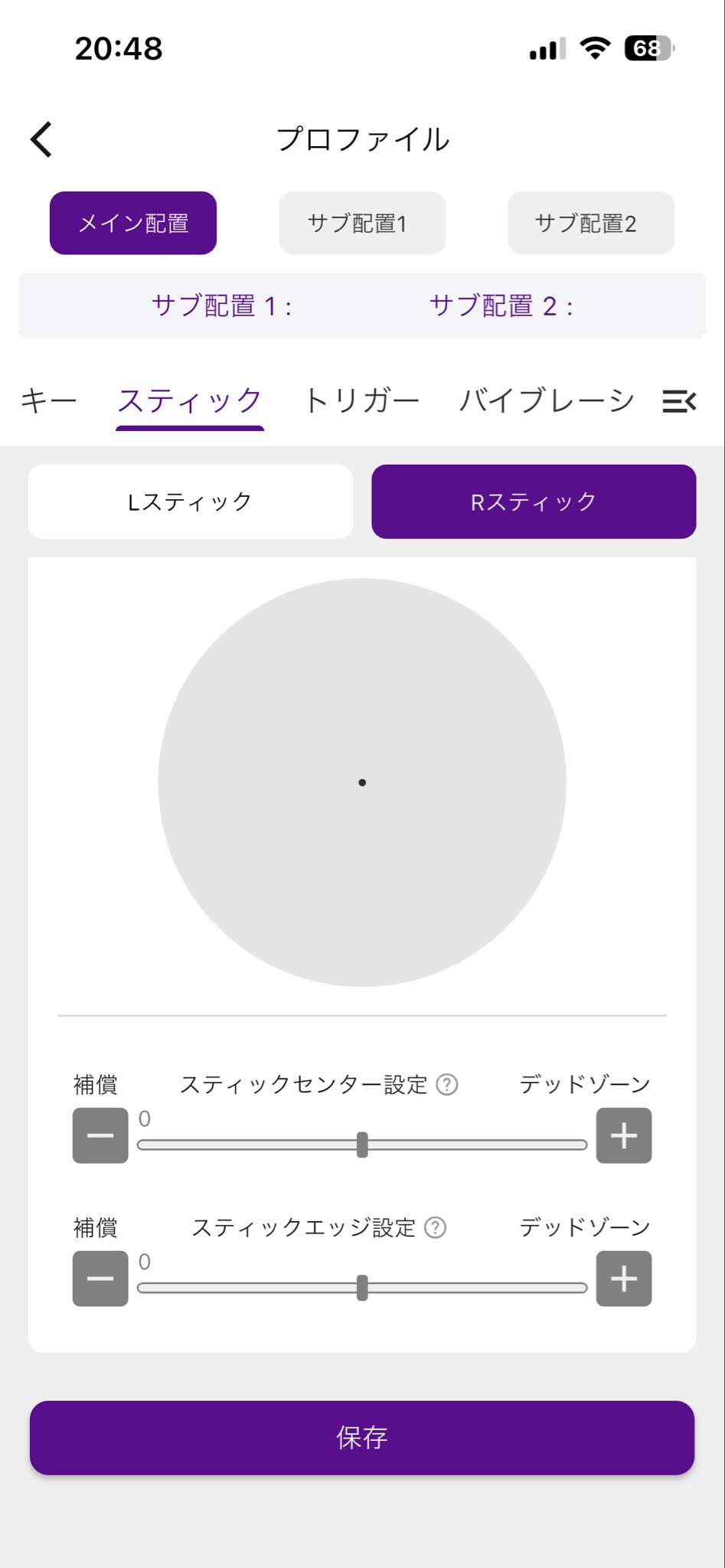Viewport: 725px width, 1568px height.
Task: Choose the Lスティック option
Action: pos(190,501)
